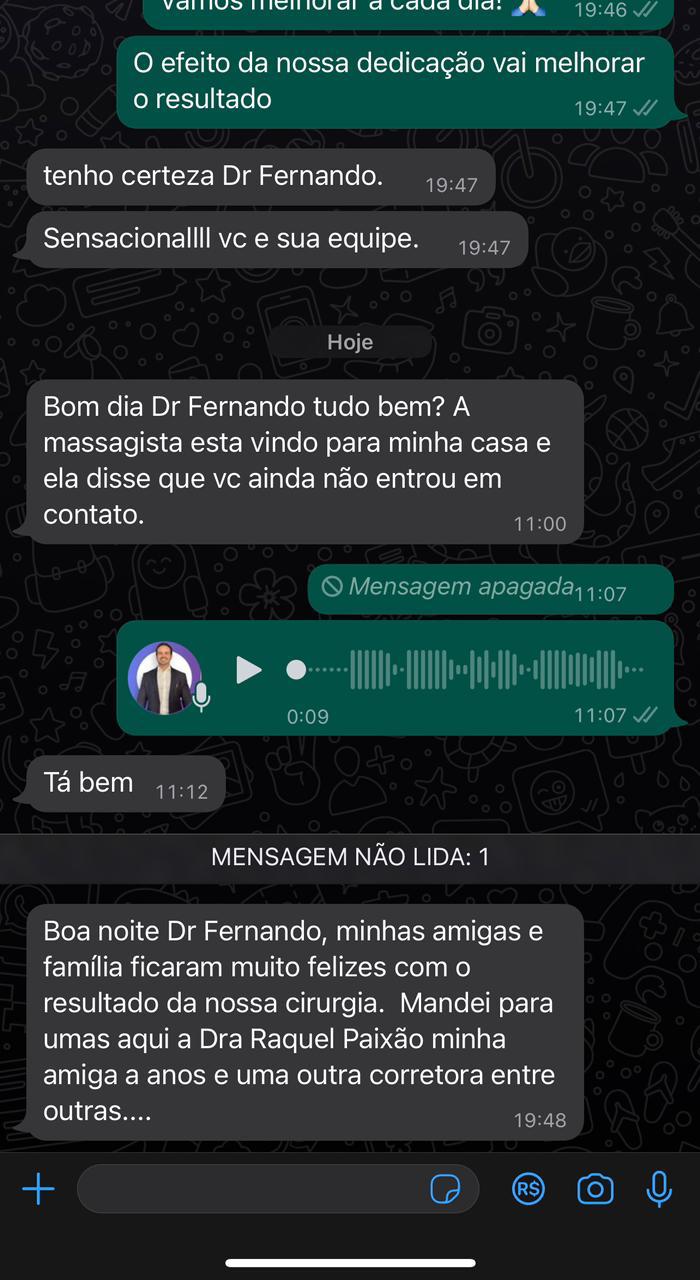Tap the microphone to record audio
This screenshot has height=1280, width=700.
pos(659,1189)
